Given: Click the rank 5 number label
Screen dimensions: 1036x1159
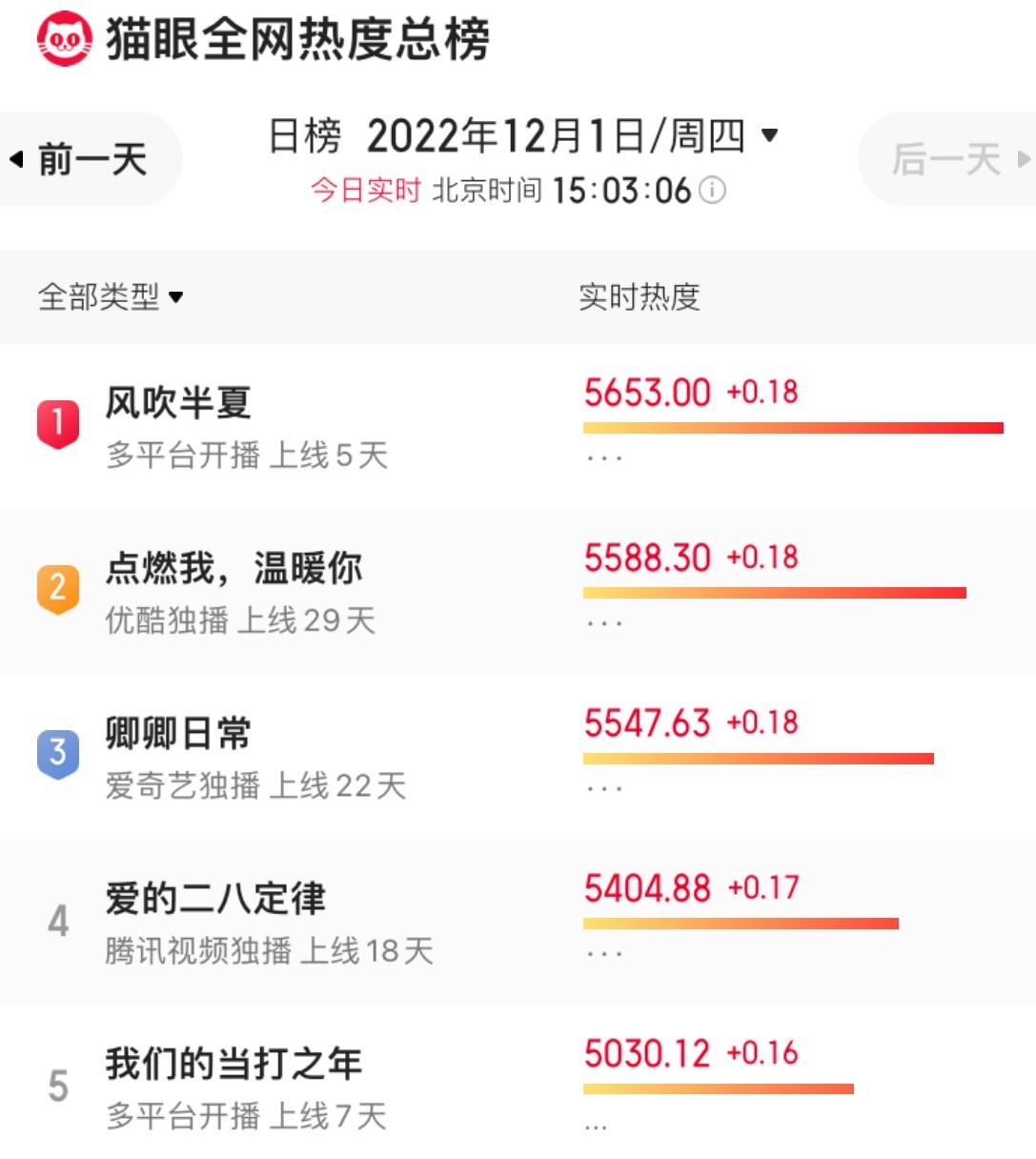Looking at the screenshot, I should point(60,1085).
